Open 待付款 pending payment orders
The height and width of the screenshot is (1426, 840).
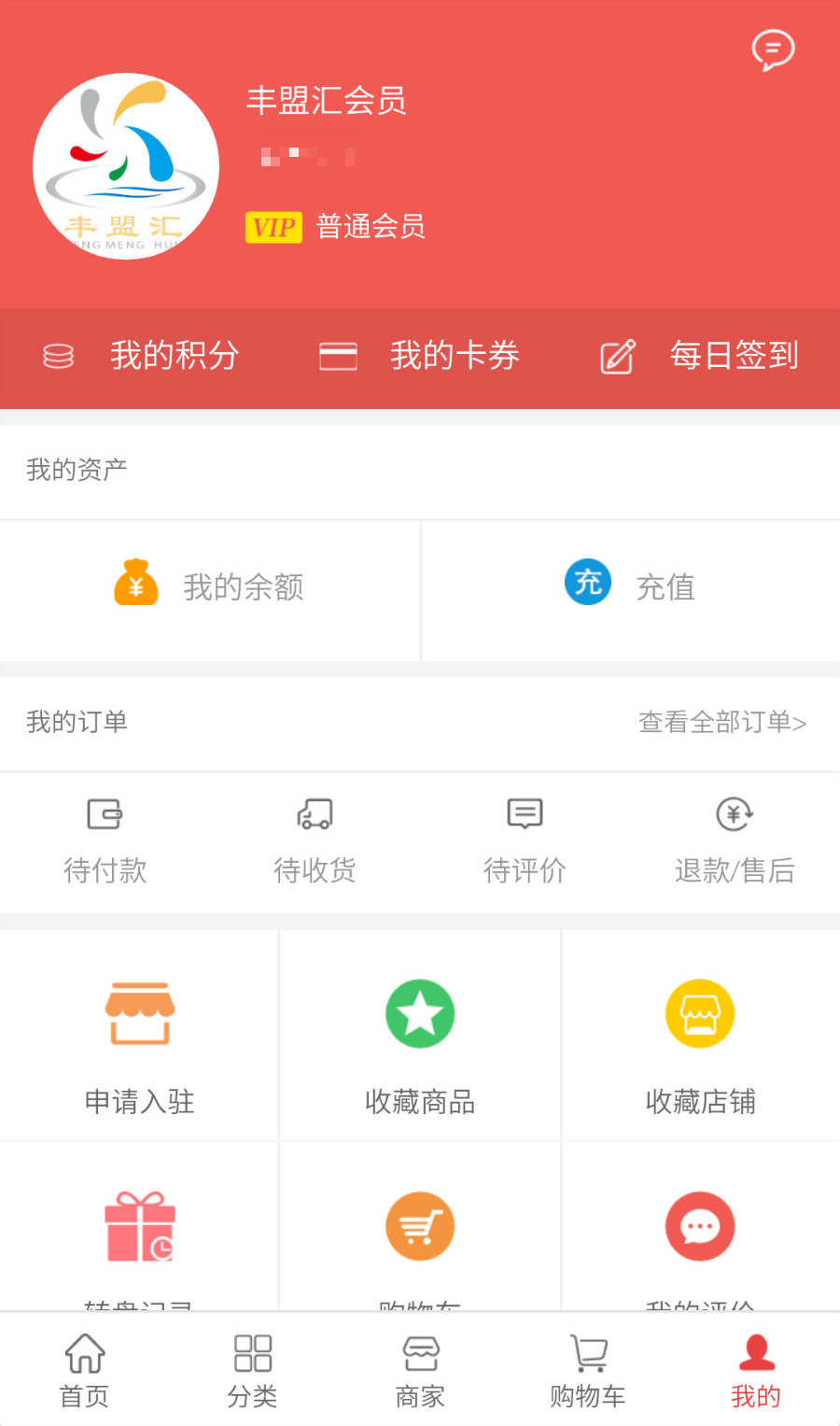click(105, 842)
